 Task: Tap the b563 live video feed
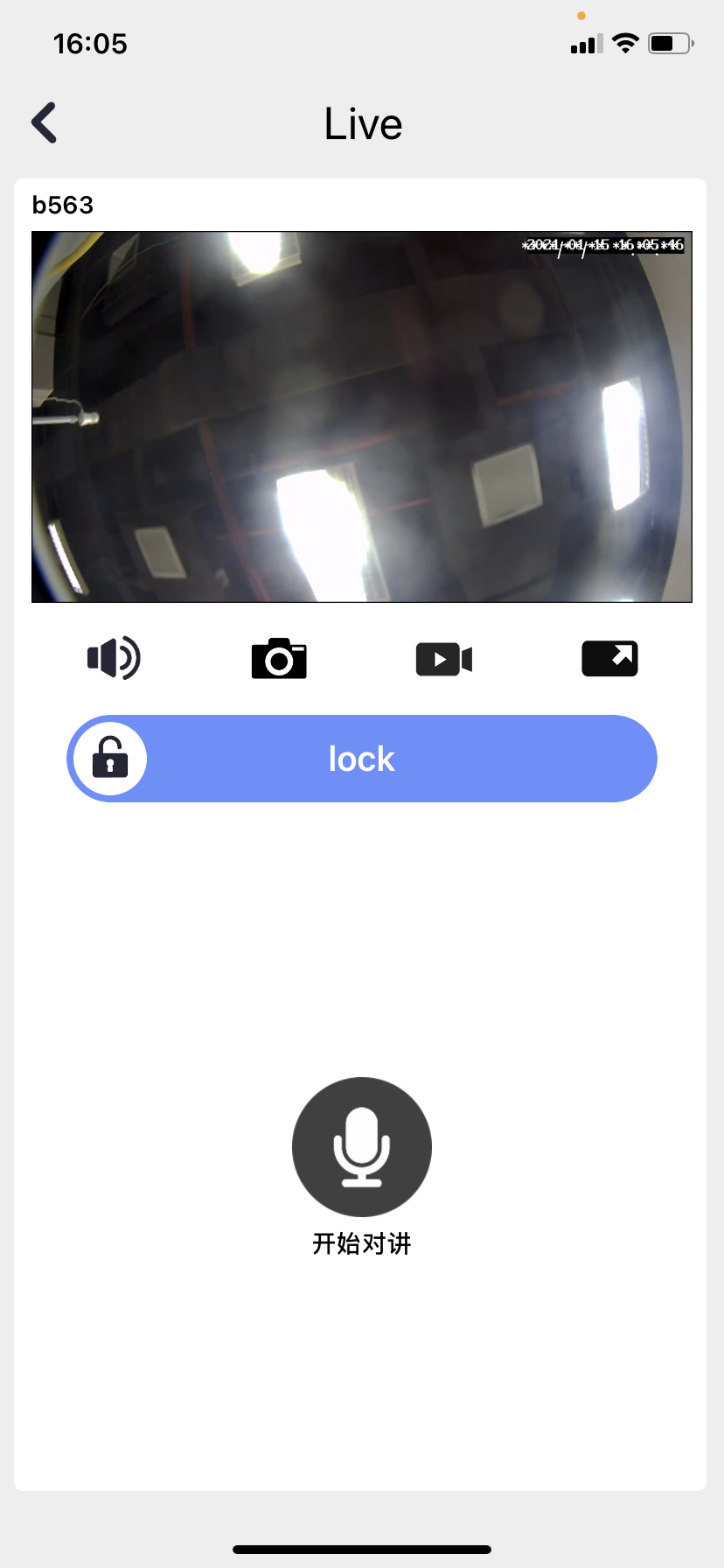pyautogui.click(x=362, y=416)
